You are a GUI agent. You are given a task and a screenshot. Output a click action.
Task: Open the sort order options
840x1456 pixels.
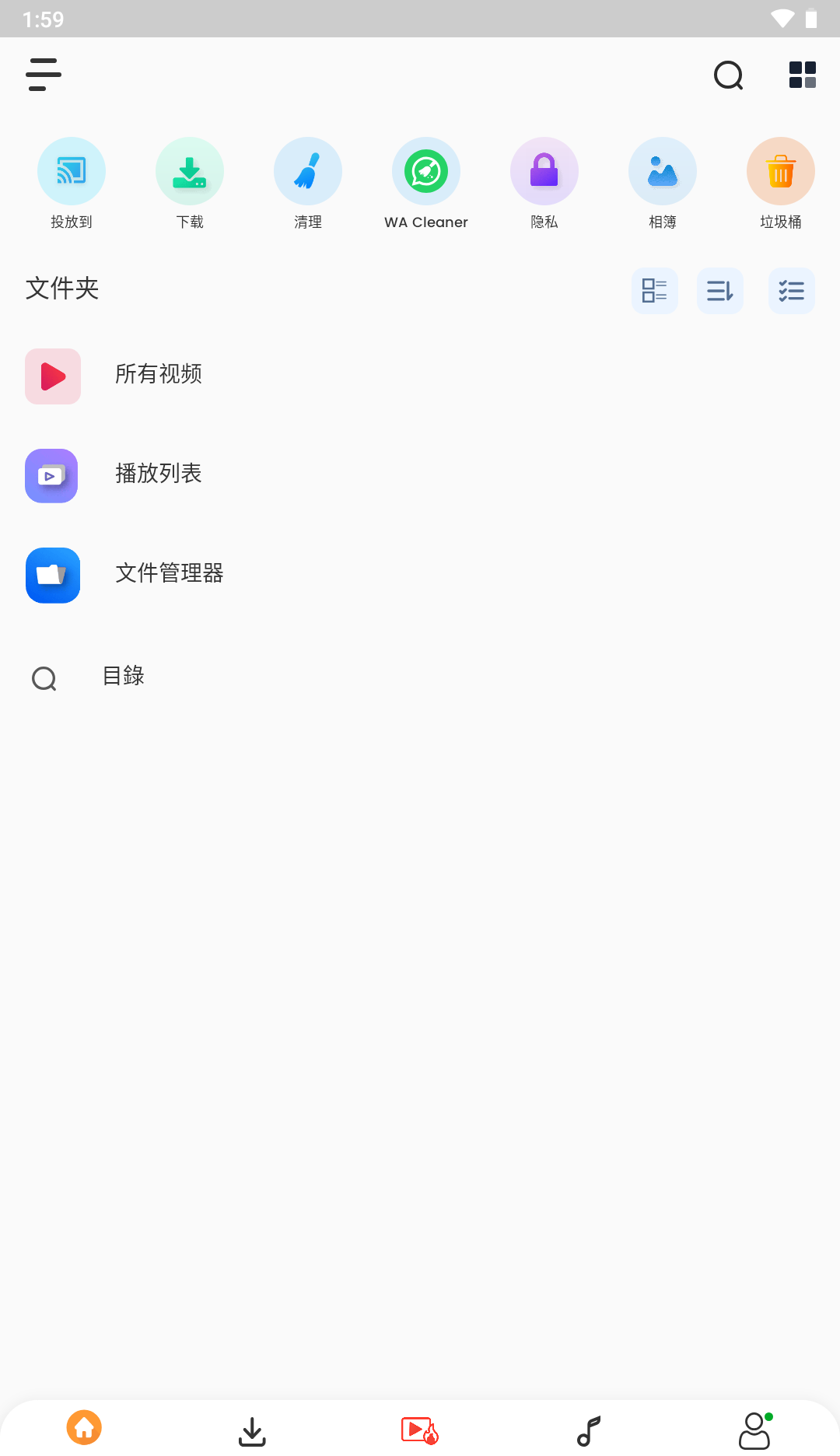[720, 291]
